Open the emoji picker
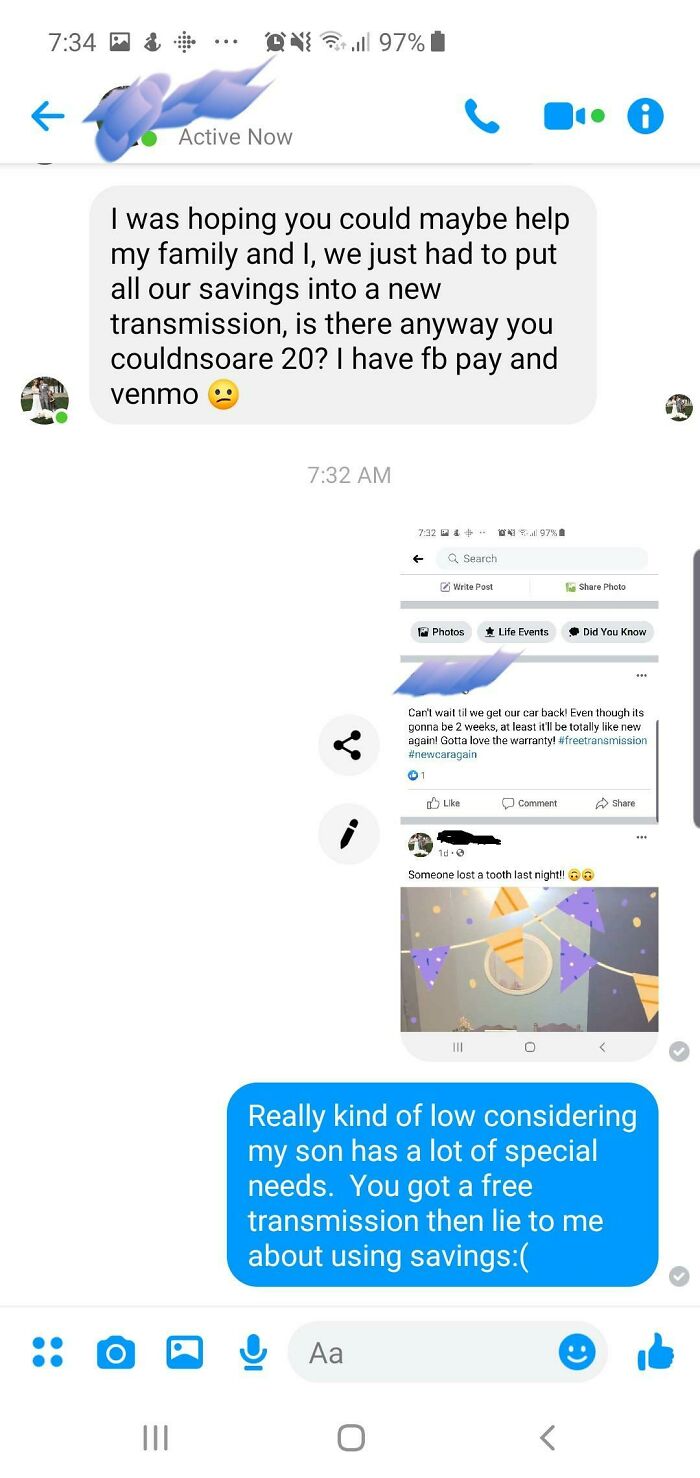 (576, 1353)
